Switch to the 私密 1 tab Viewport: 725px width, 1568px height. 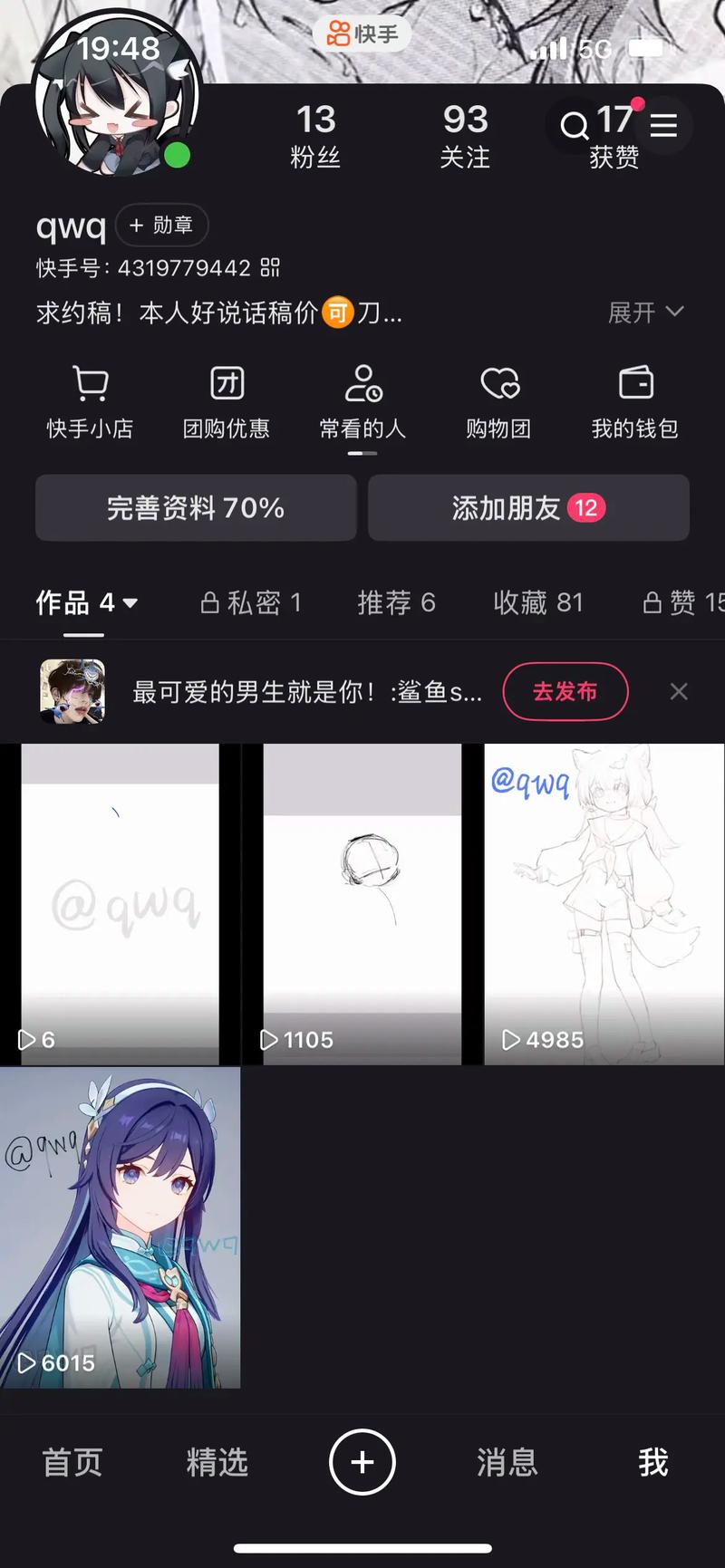(251, 602)
